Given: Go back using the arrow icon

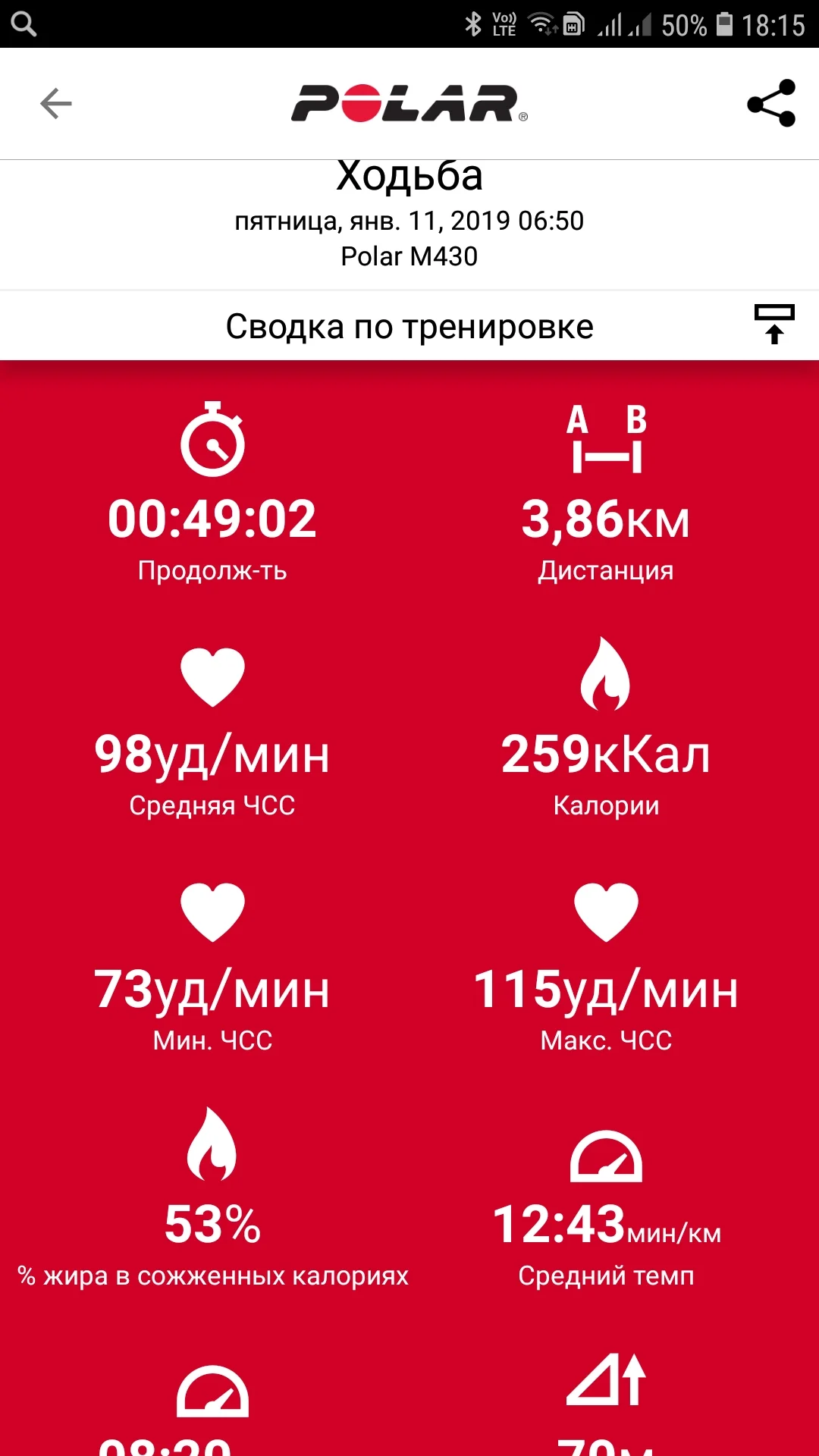Looking at the screenshot, I should tap(56, 104).
